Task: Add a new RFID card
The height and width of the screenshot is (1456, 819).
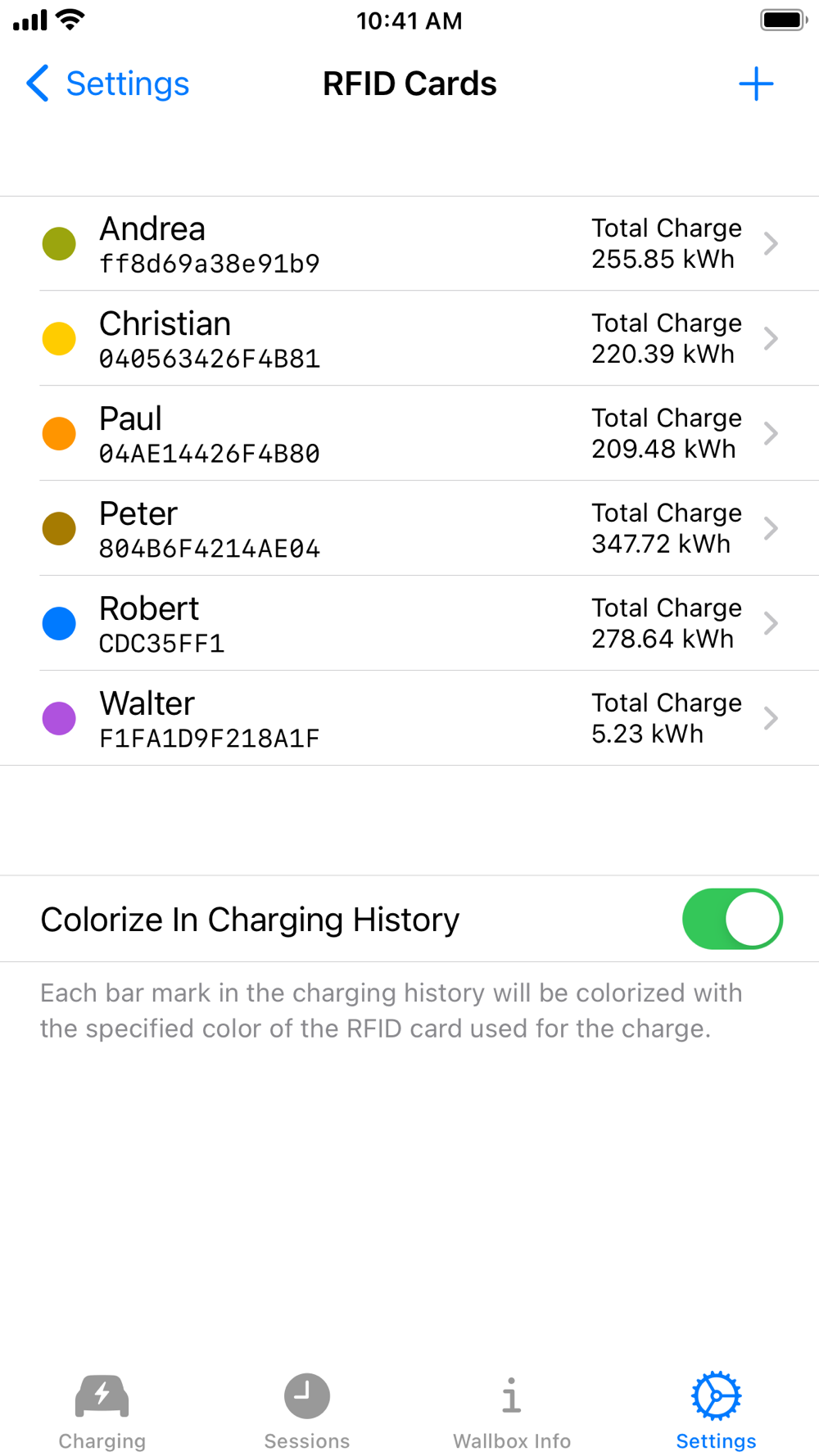Action: (x=756, y=84)
